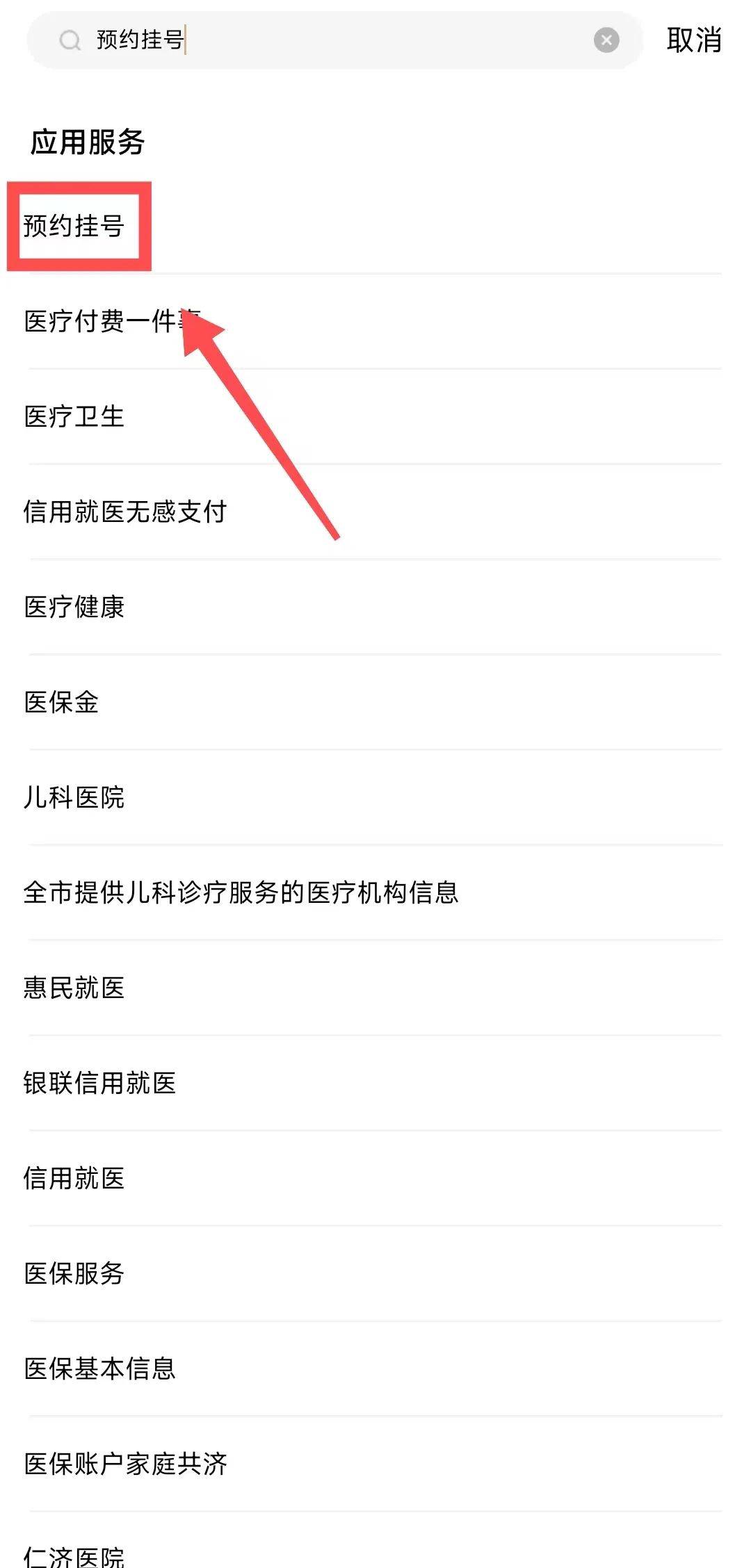Select the 医疗卫生 result
This screenshot has height=1568, width=751.
click(74, 416)
